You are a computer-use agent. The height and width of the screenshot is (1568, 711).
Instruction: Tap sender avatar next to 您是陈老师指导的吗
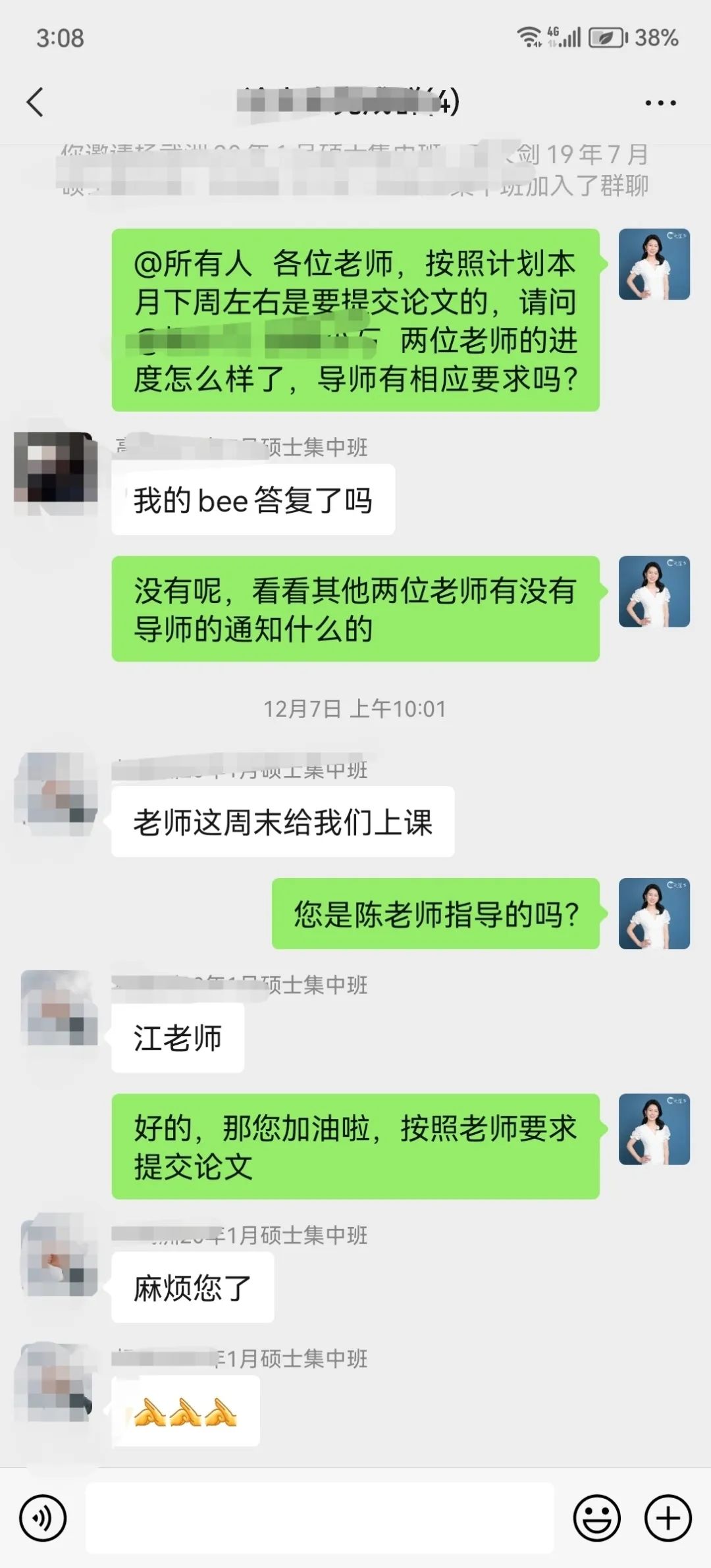(654, 914)
